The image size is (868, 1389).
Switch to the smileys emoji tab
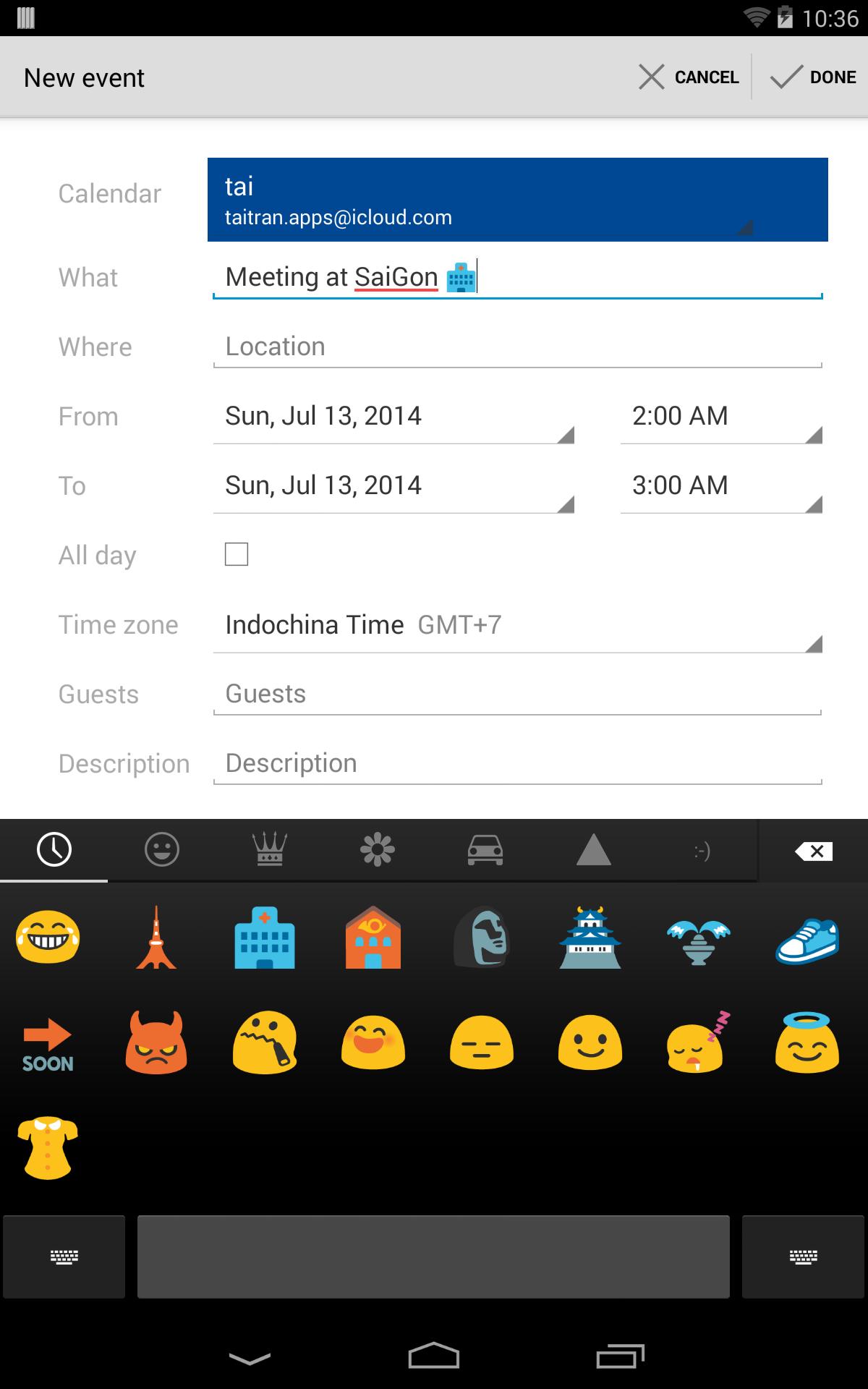(162, 851)
